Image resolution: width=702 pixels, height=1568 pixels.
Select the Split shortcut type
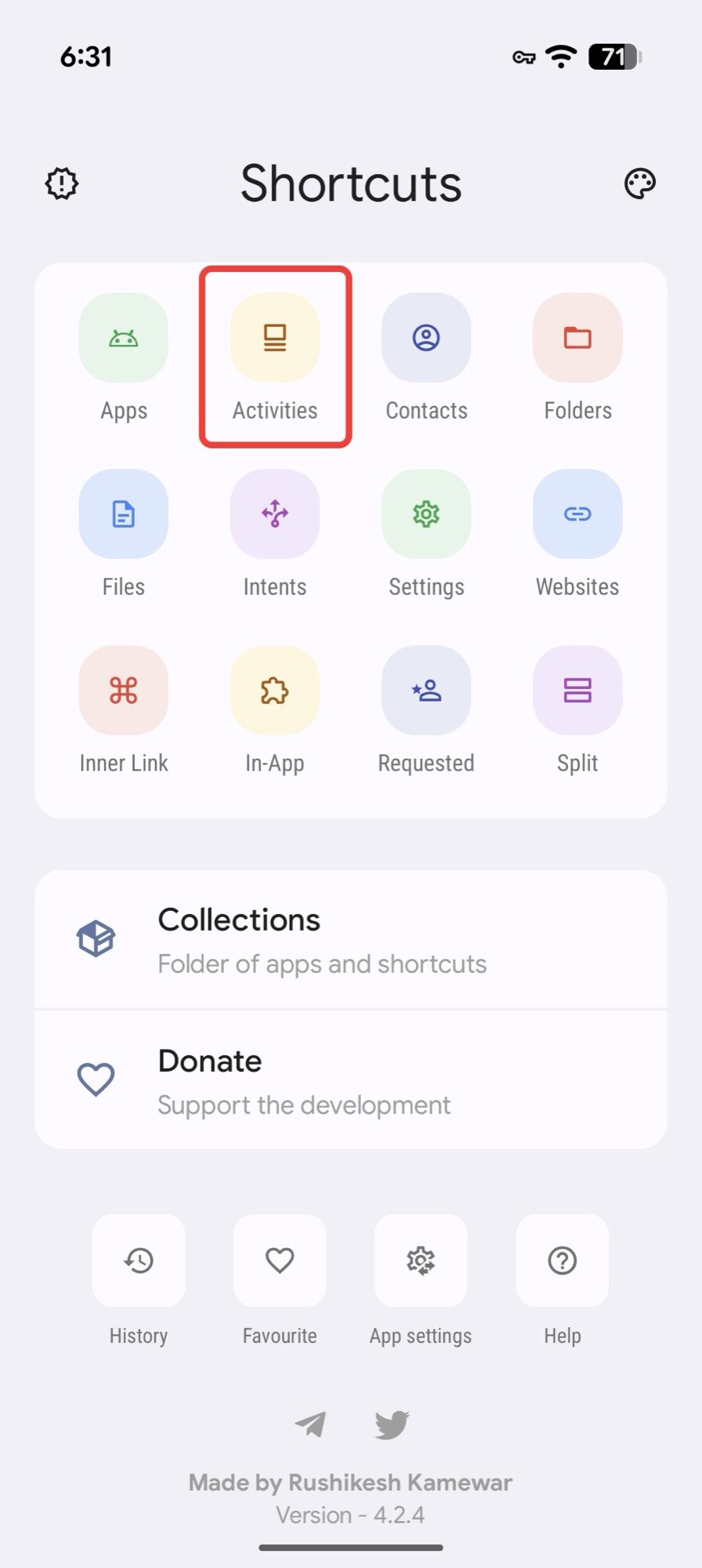point(577,691)
